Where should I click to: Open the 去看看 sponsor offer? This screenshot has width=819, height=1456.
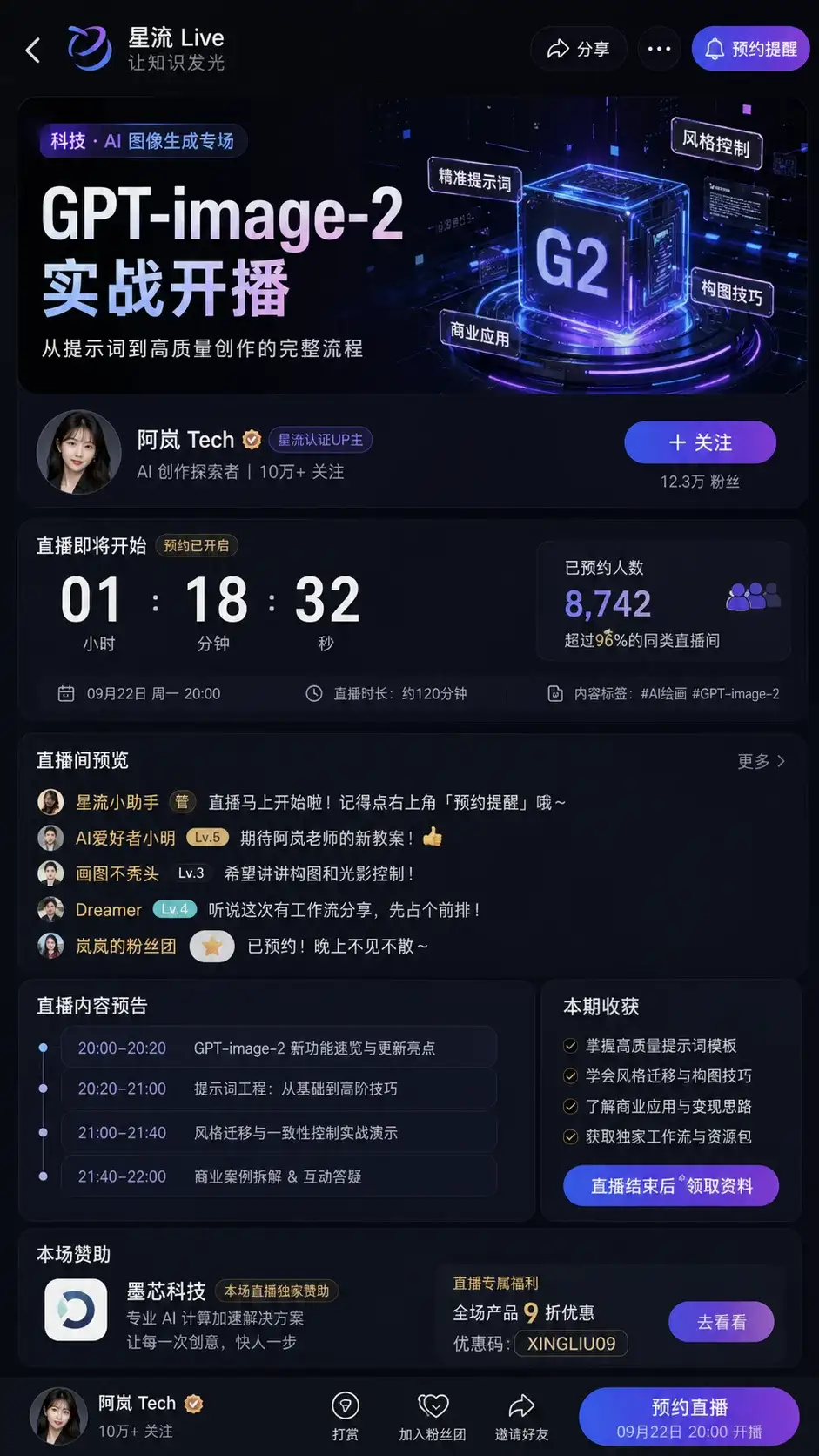[722, 1322]
